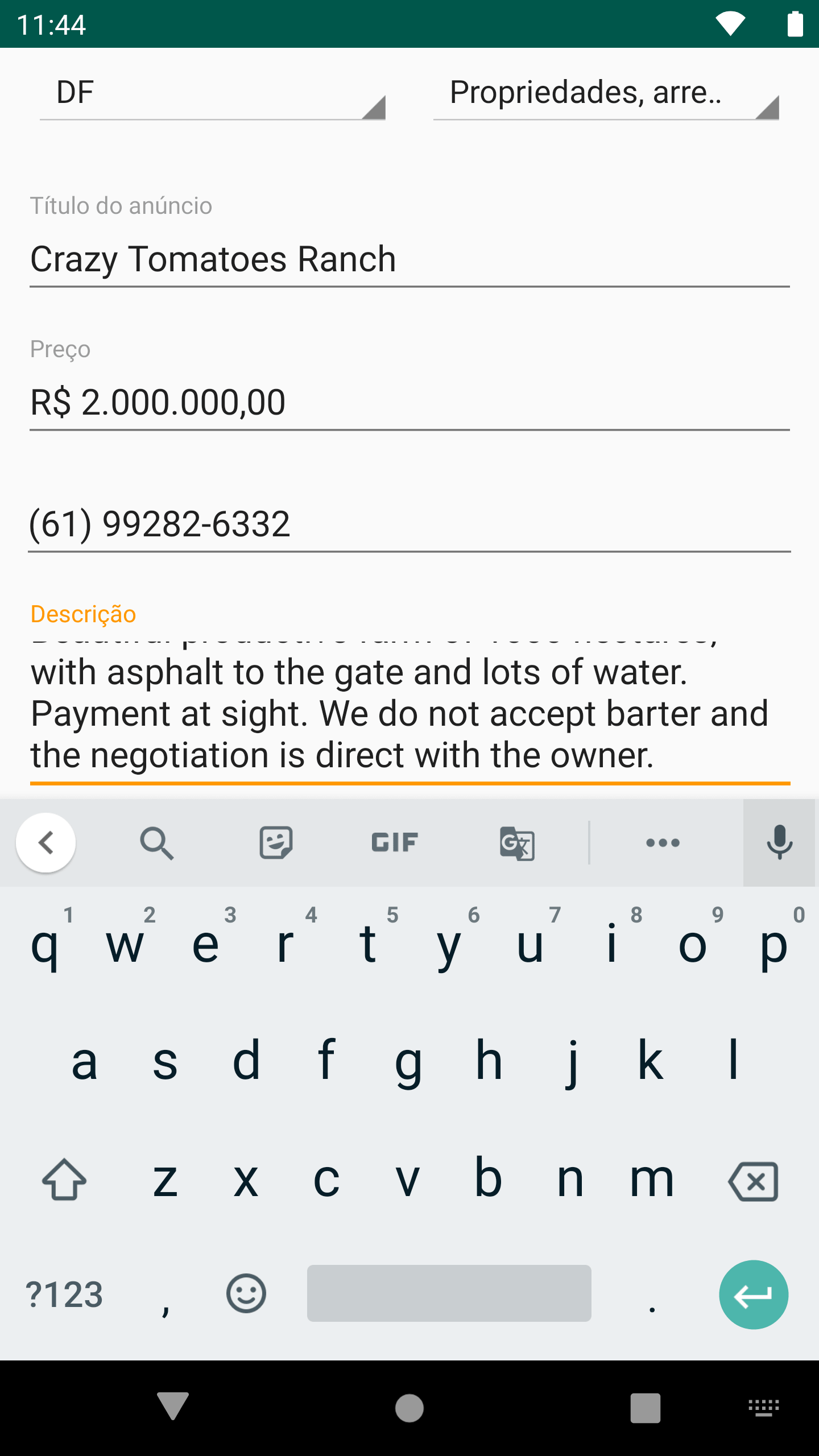Edit the Título do anúncio field
Screen dimensions: 819x1456
tap(409, 259)
